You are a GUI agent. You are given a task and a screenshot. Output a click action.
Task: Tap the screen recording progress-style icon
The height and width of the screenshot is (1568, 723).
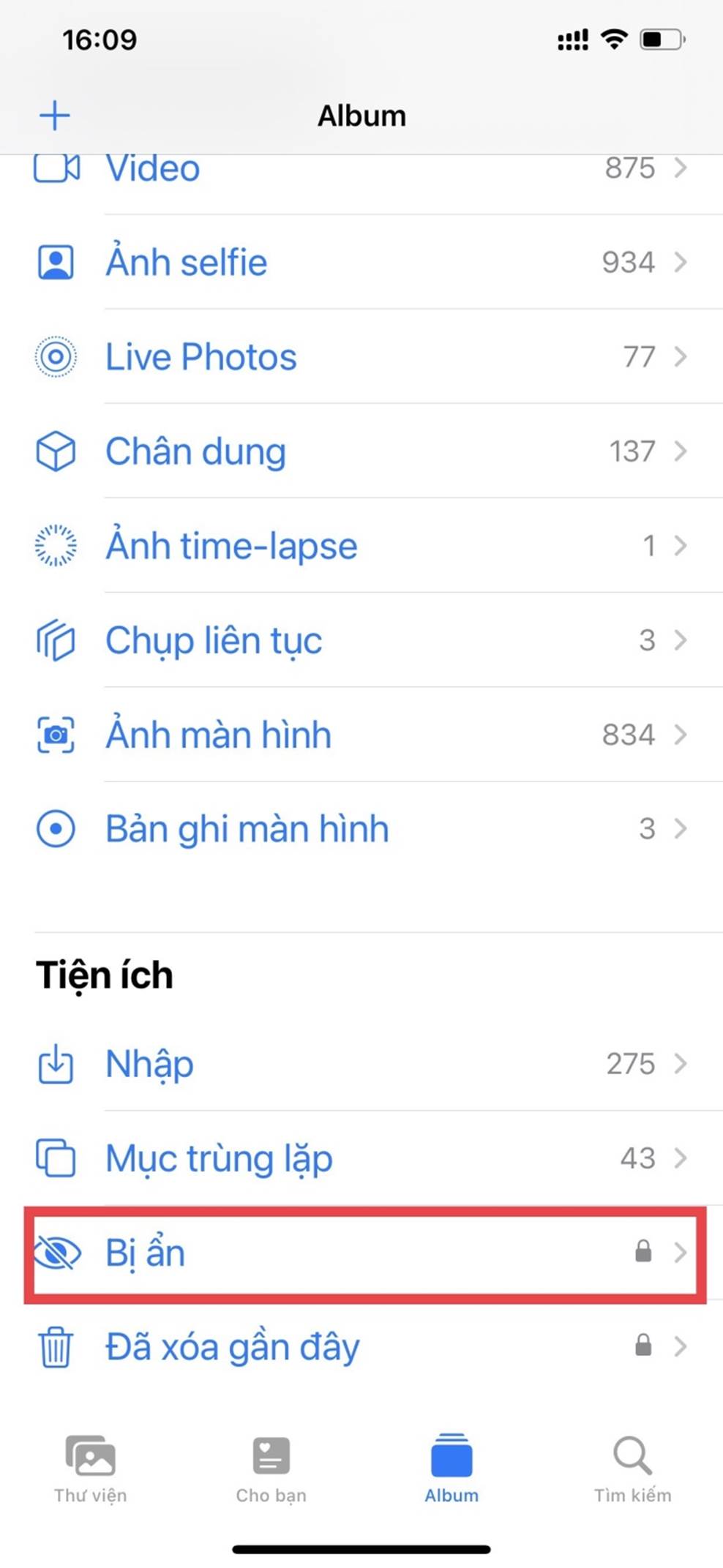coord(56,828)
